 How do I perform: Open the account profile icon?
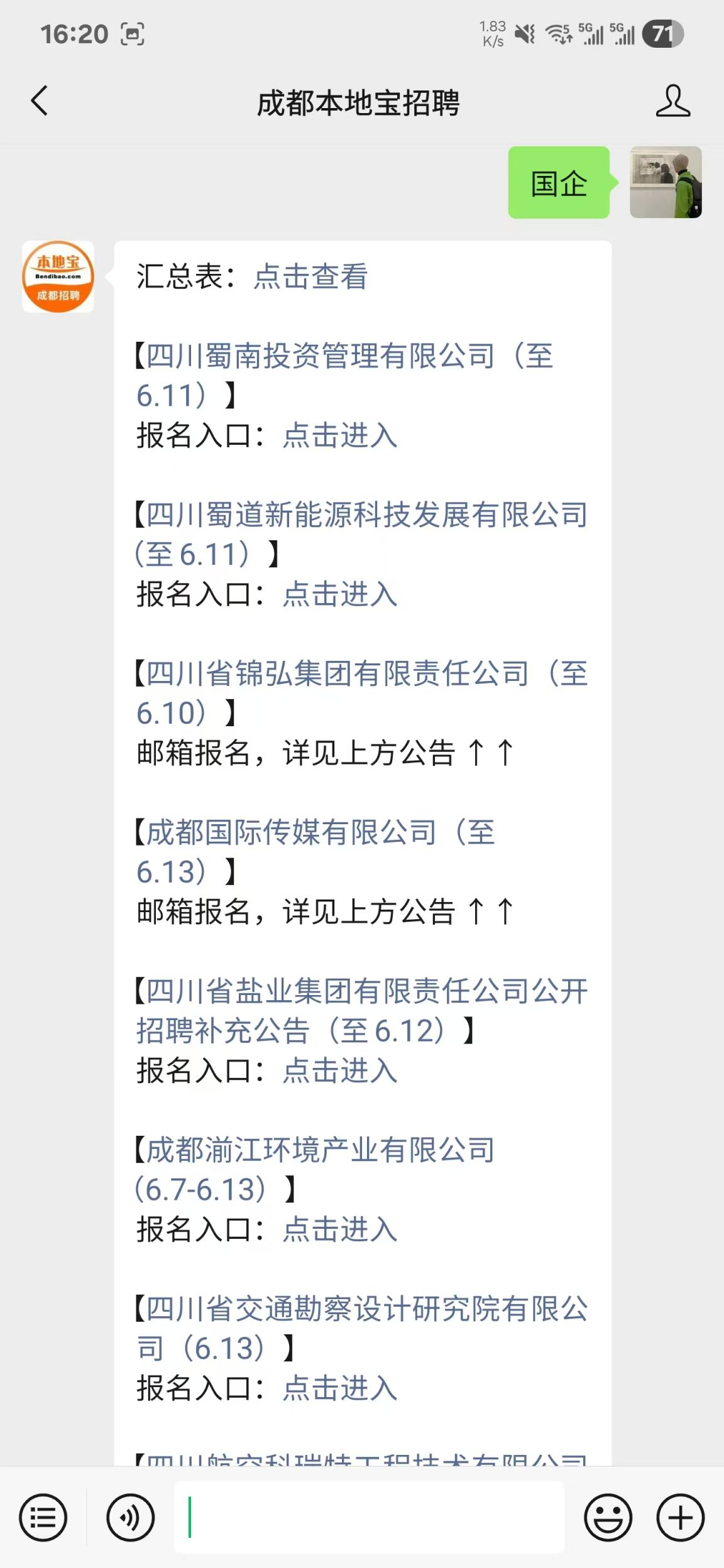[x=673, y=101]
